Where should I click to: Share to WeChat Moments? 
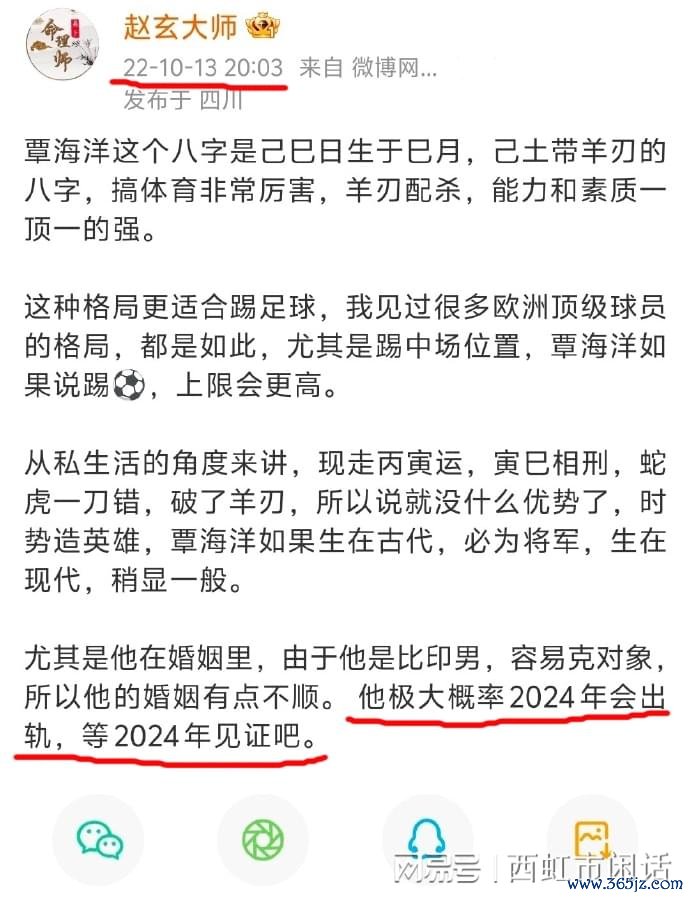(262, 838)
